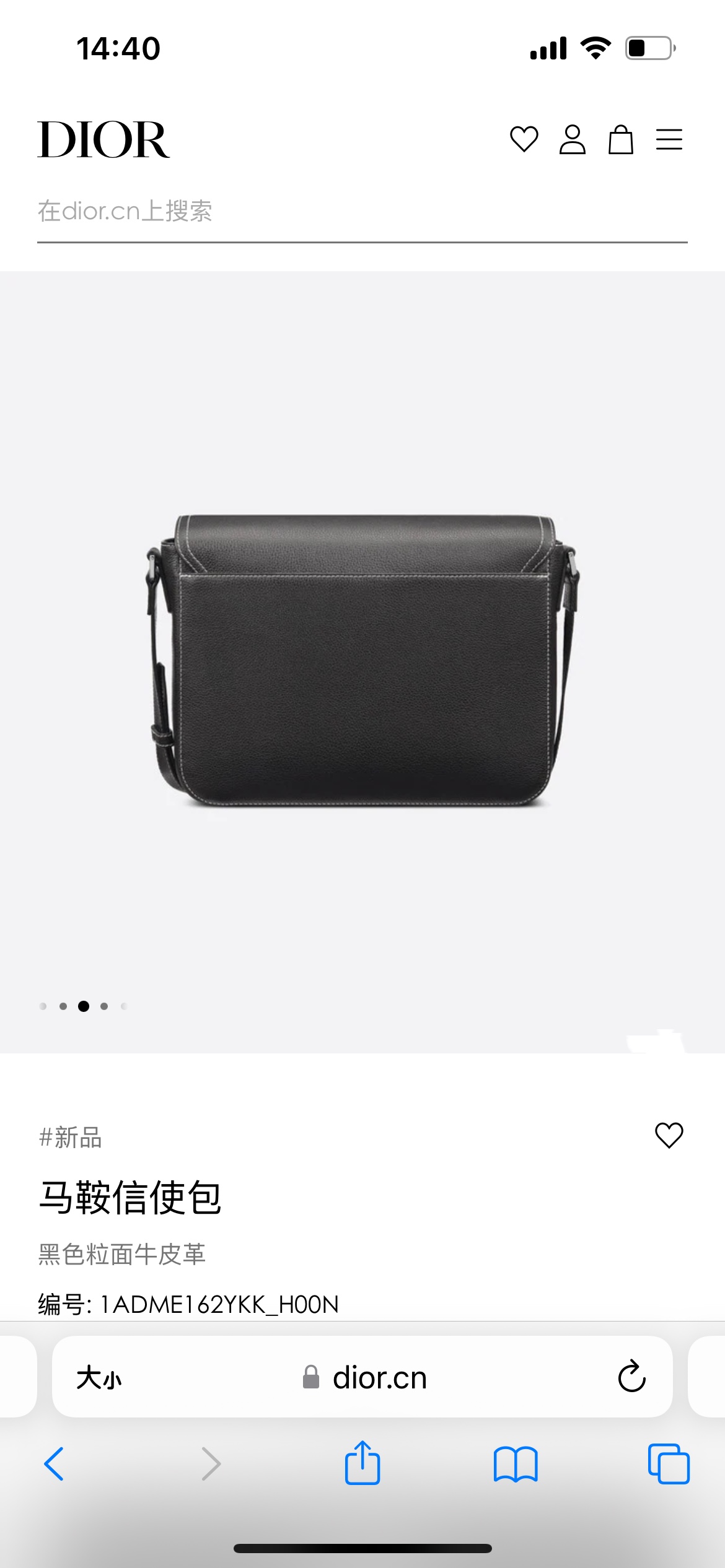725x1568 pixels.
Task: Open the wishlist heart in the header
Action: coord(524,139)
